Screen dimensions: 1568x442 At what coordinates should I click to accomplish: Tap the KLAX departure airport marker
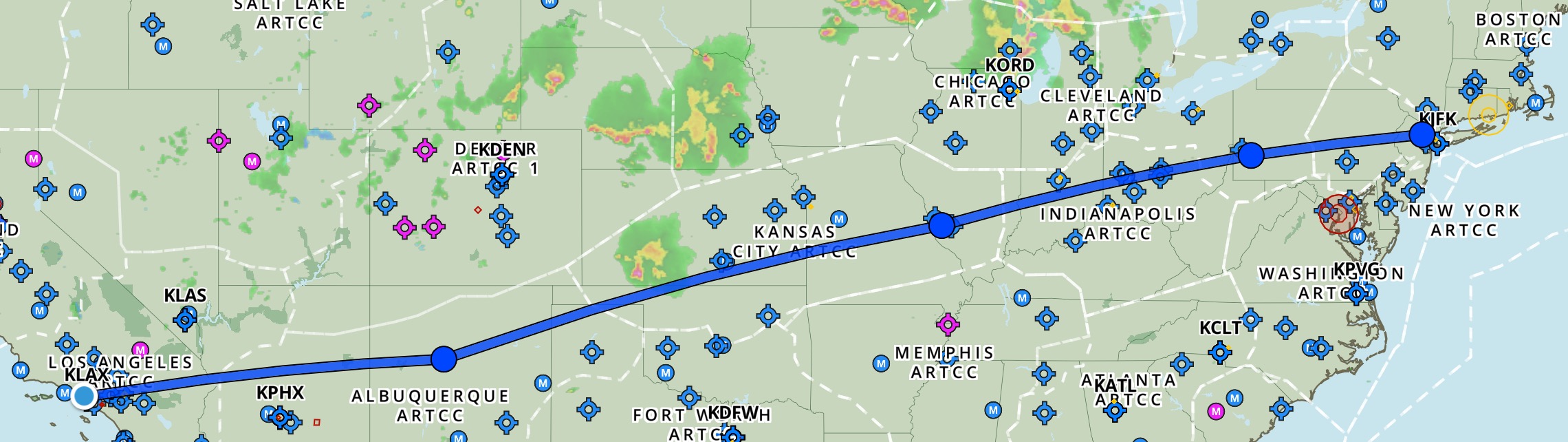(x=84, y=396)
